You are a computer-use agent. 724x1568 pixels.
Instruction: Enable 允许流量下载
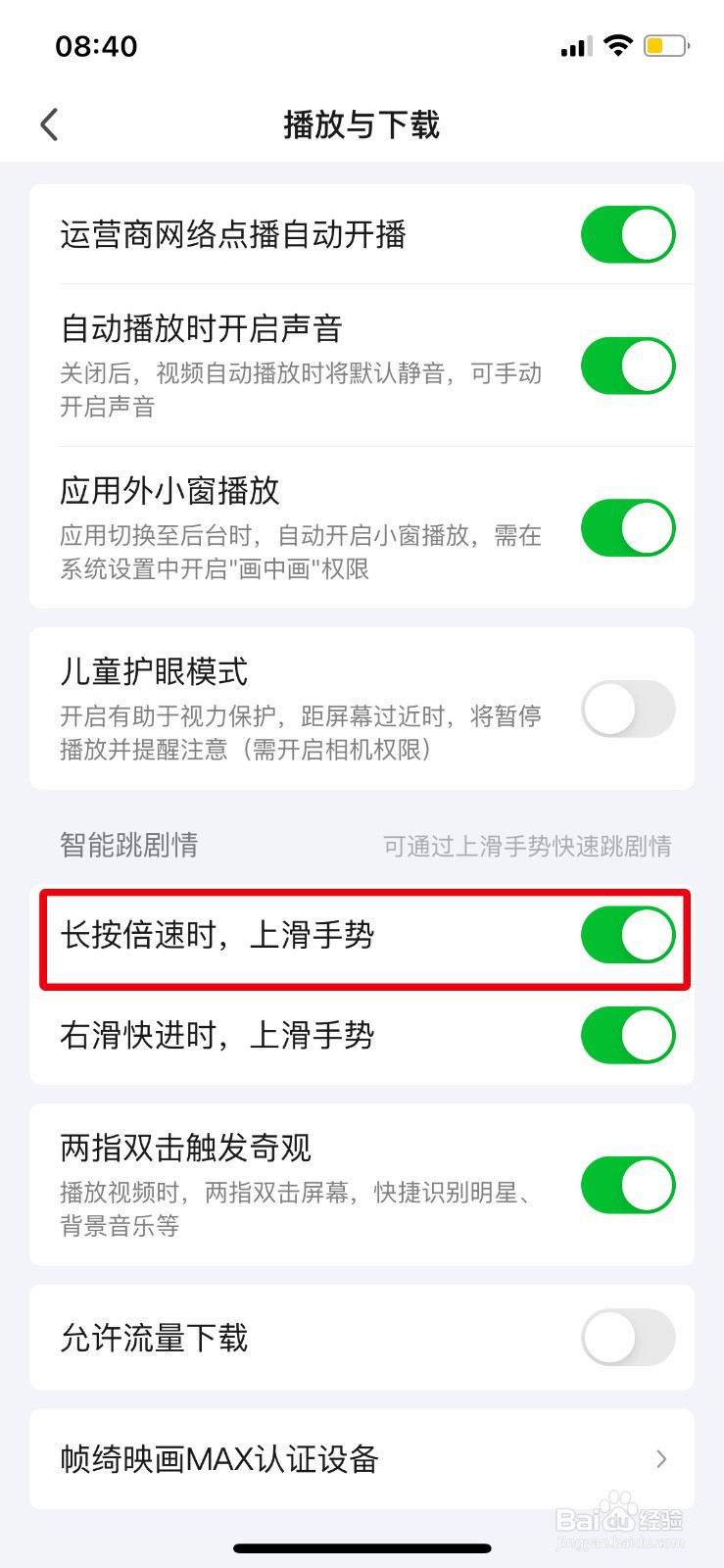click(628, 1338)
